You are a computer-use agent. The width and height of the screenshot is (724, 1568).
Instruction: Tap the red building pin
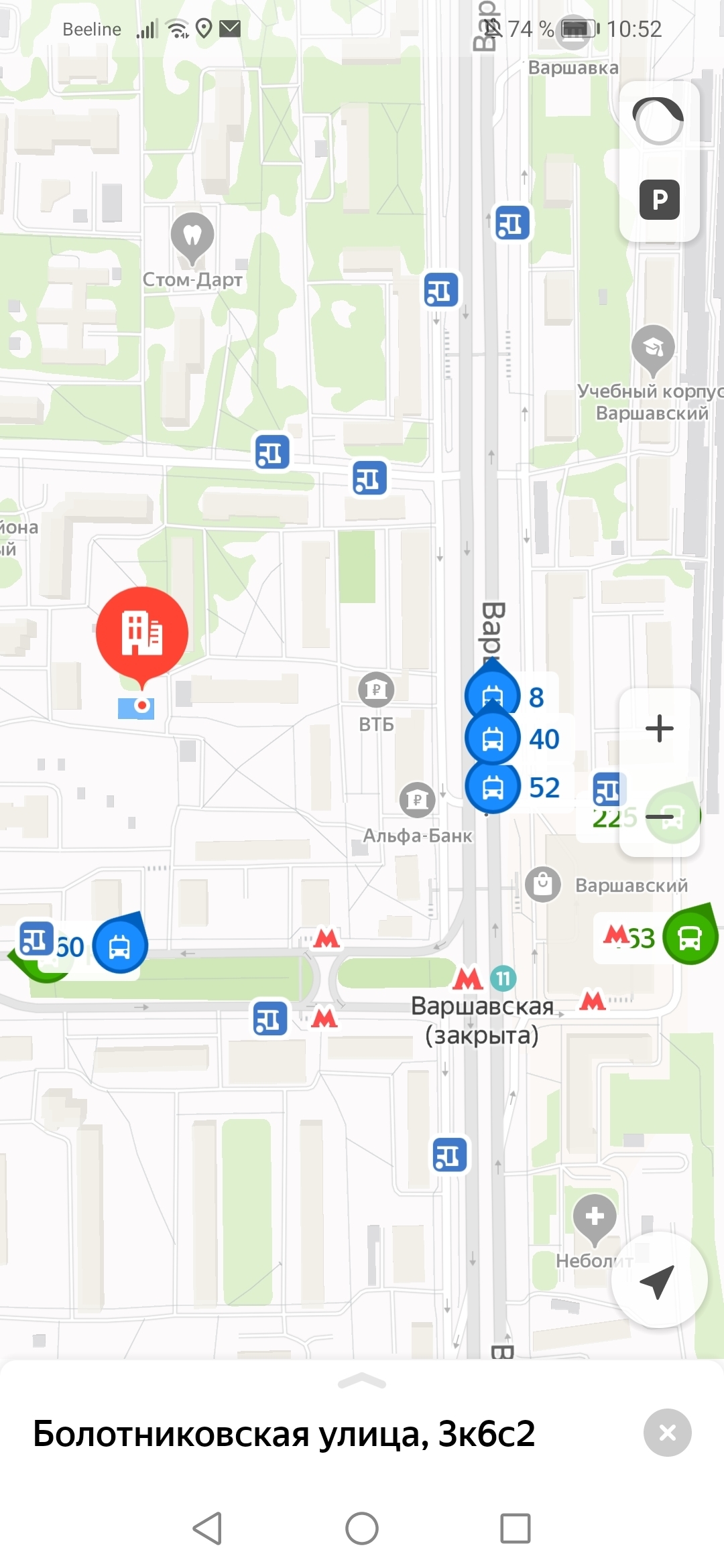141,631
